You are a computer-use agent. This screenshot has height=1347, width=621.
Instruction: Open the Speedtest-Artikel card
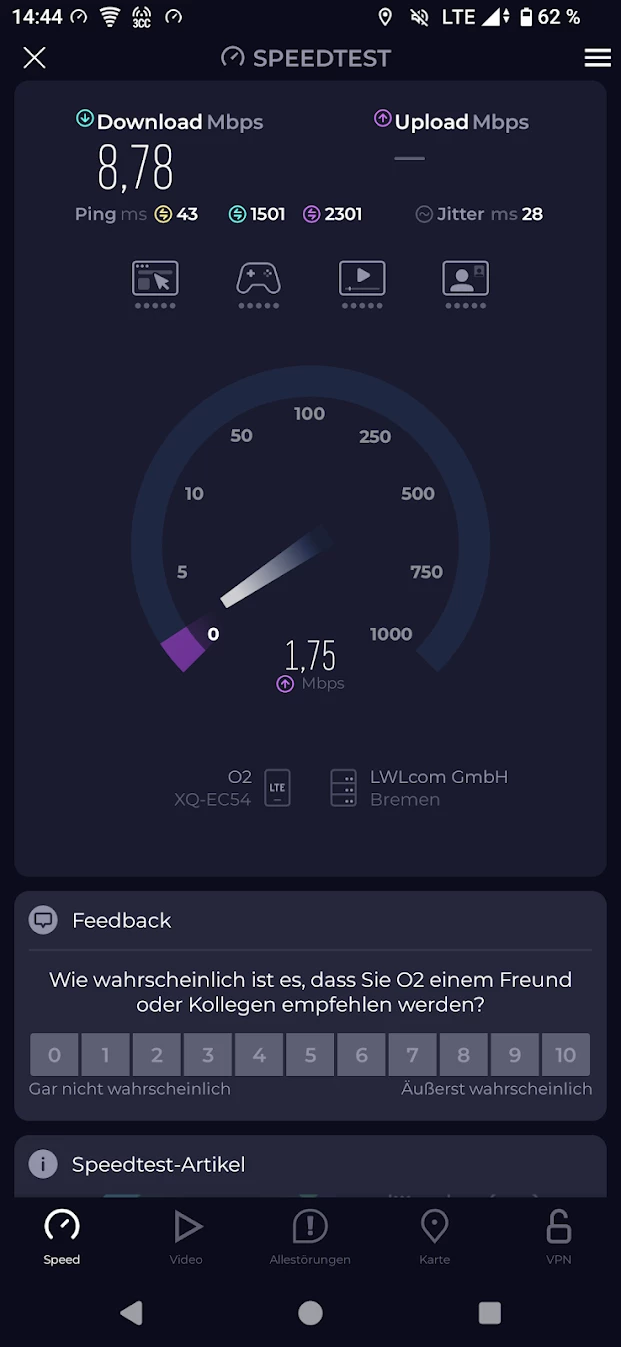coord(310,1164)
